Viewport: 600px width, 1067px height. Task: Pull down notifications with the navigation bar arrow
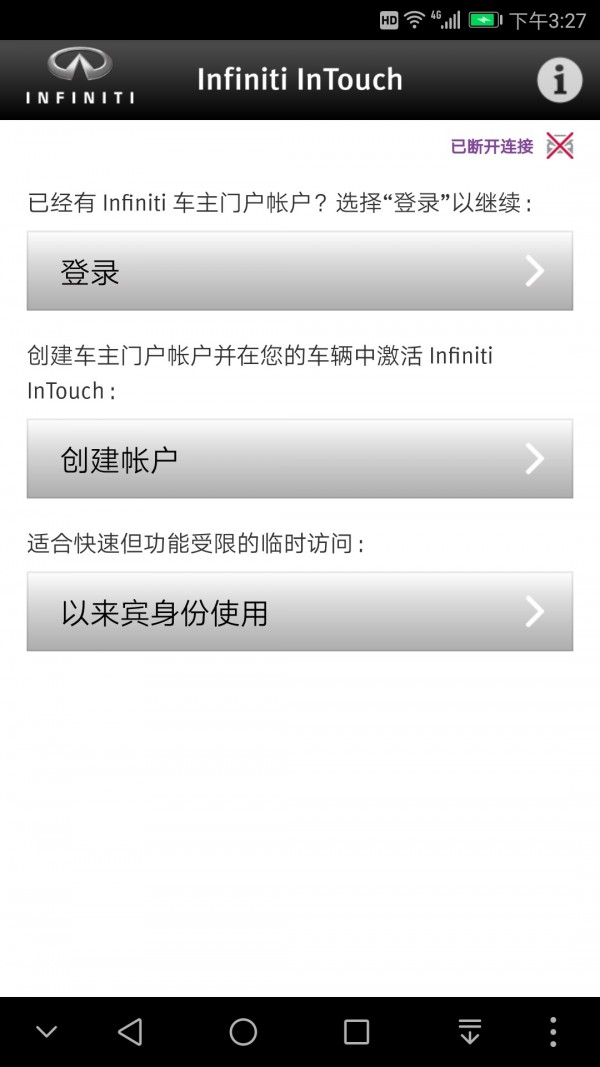469,1032
